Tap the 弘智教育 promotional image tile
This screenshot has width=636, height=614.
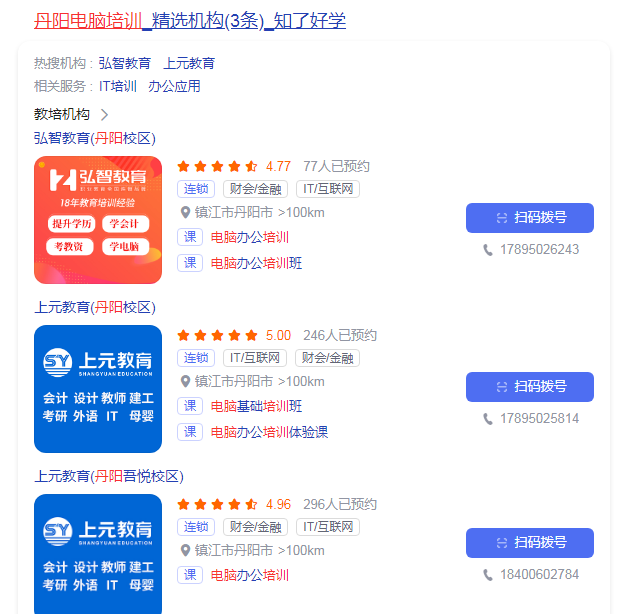click(x=98, y=220)
